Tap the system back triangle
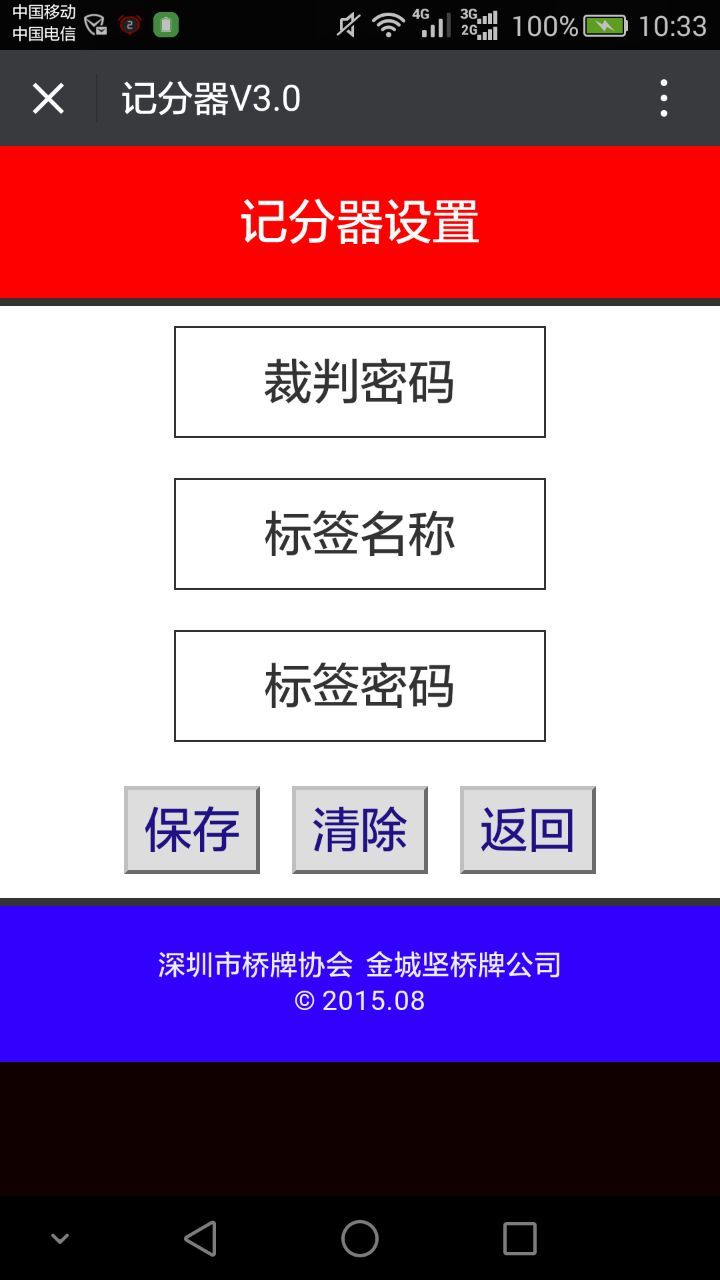Image resolution: width=720 pixels, height=1280 pixels. click(x=200, y=1238)
